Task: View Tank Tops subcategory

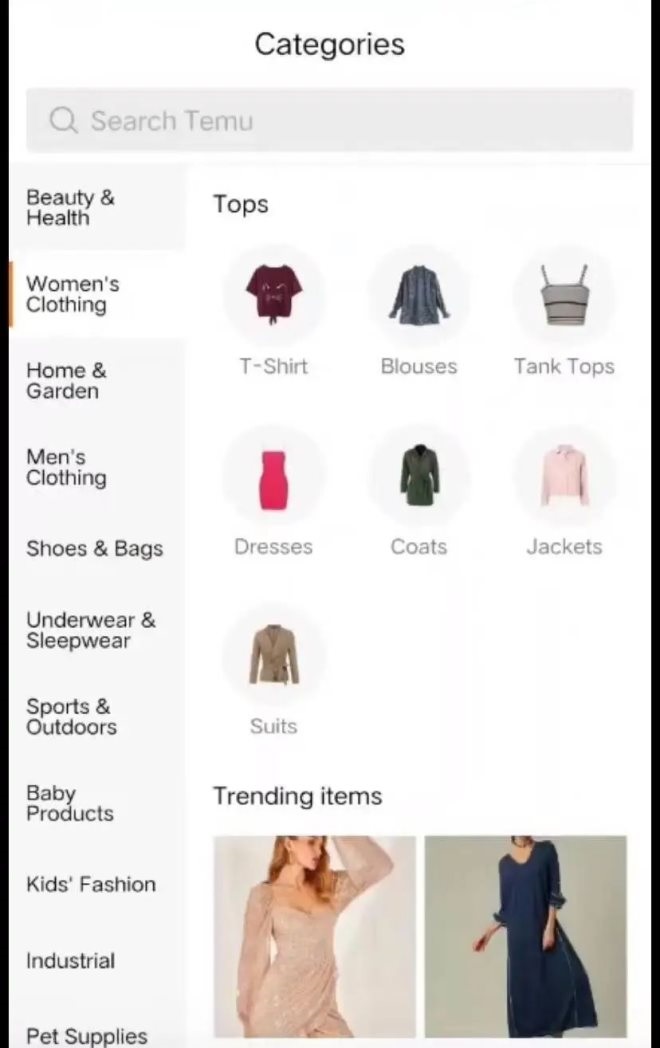Action: coord(564,297)
